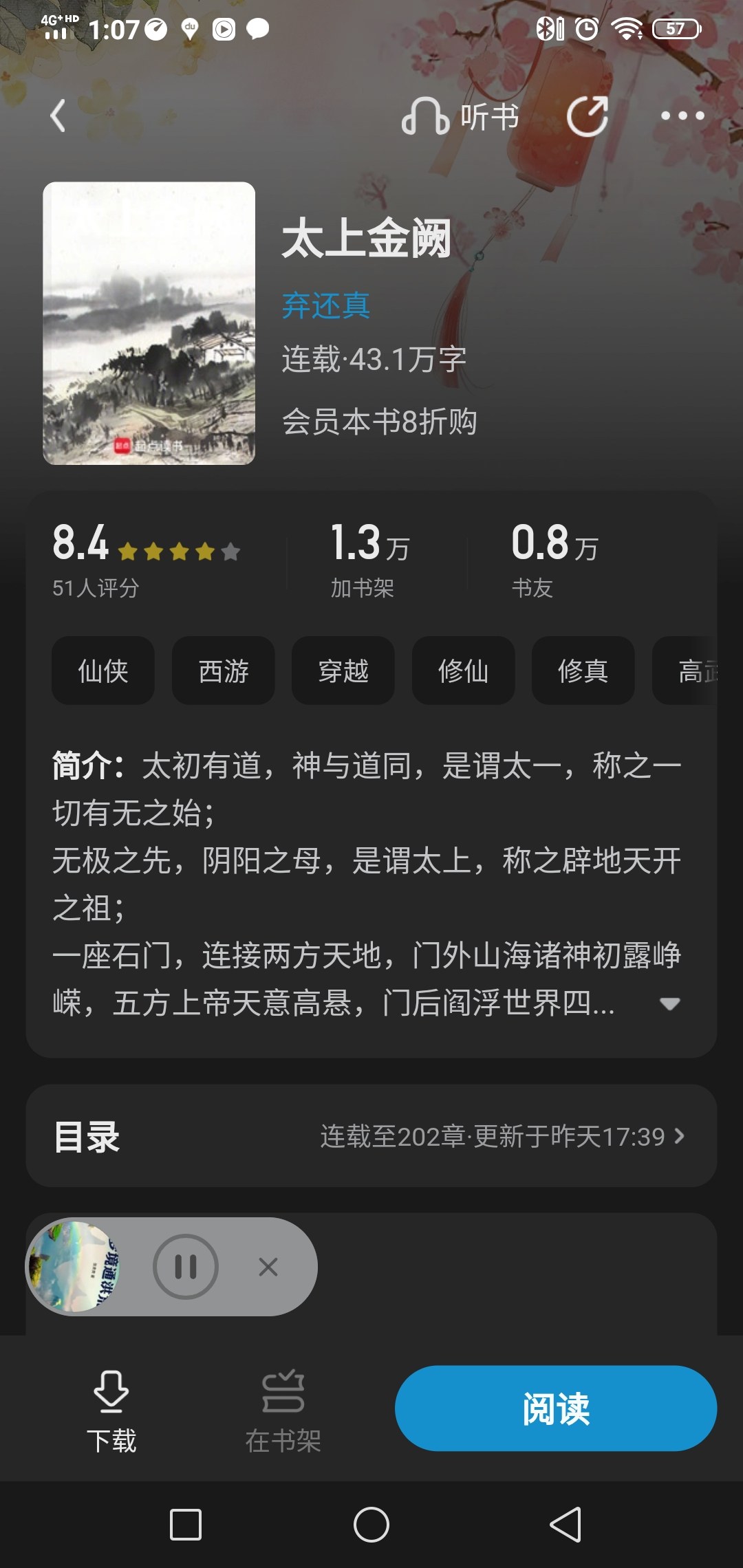Select the 西游 tag

[x=224, y=671]
